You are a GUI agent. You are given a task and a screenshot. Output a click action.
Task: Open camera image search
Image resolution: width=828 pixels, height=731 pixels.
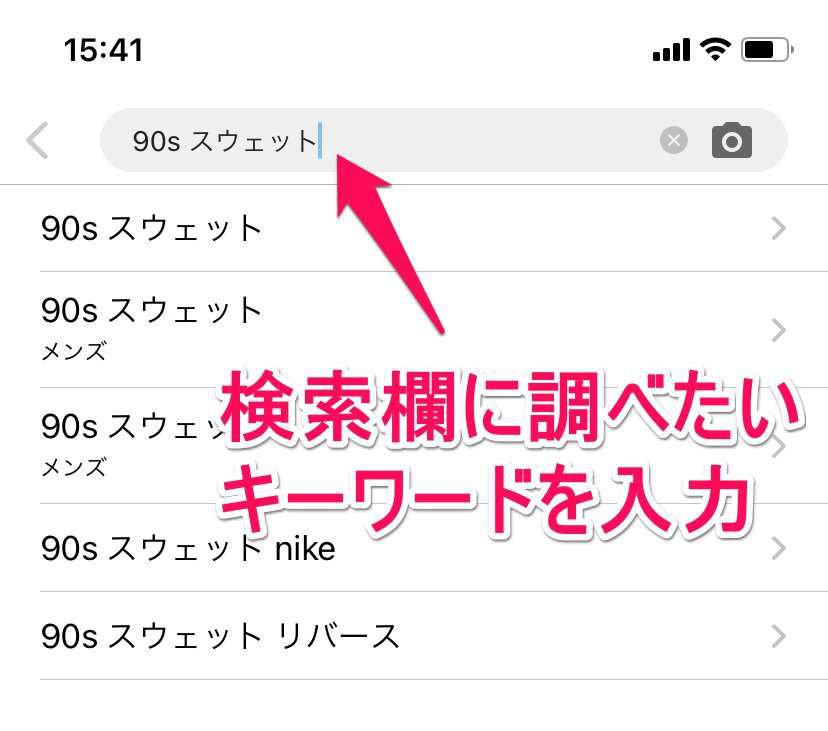[x=731, y=141]
